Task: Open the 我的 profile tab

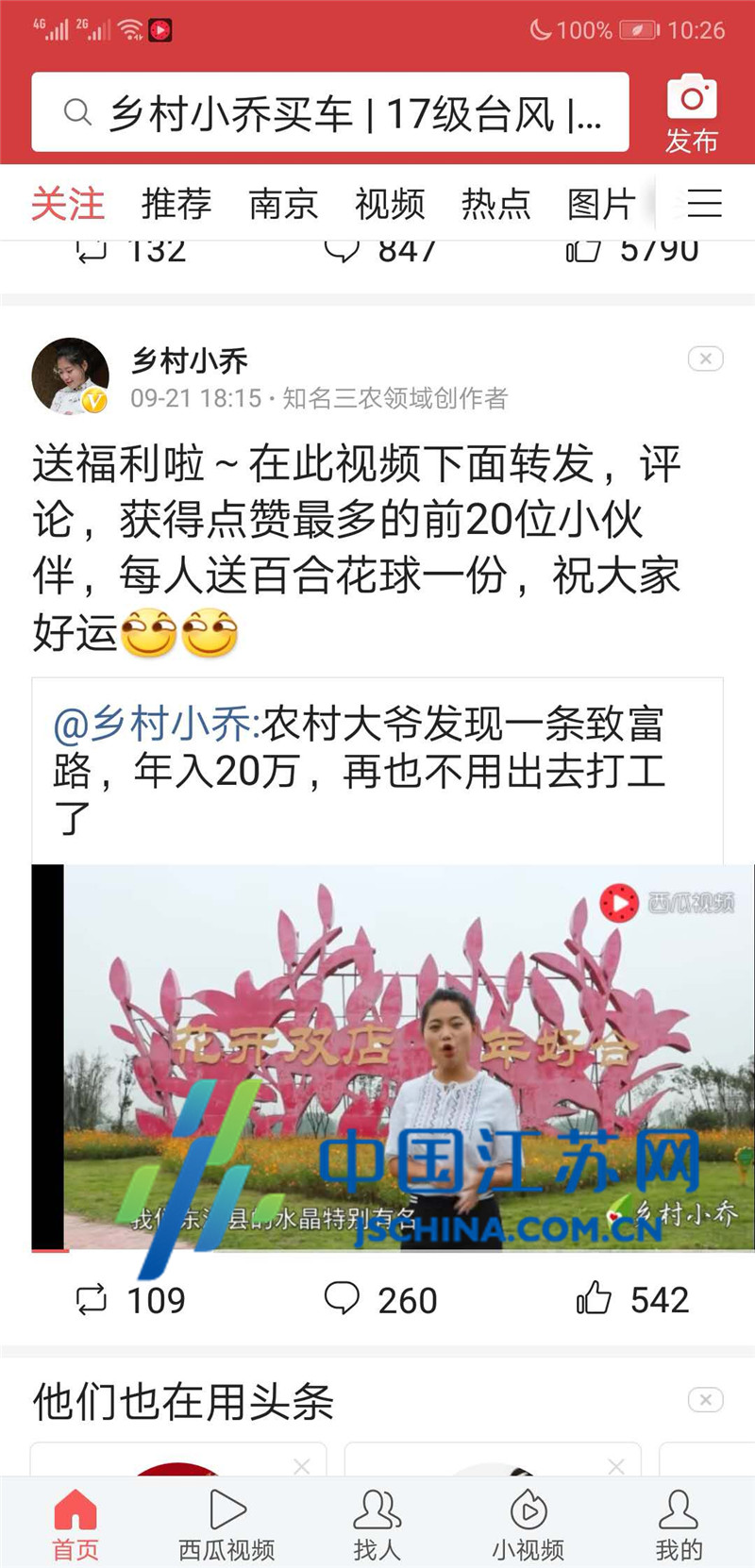Action: pos(679,1524)
